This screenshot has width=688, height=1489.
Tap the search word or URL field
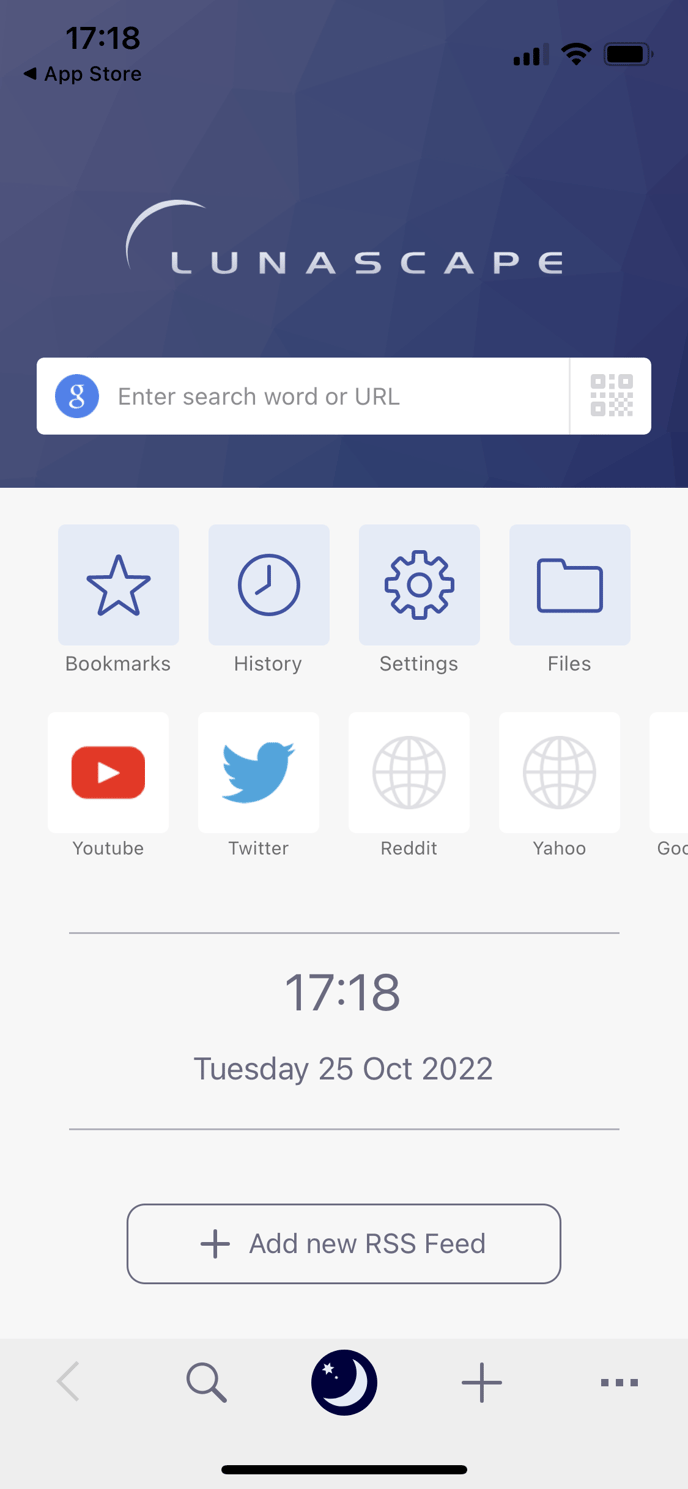339,396
